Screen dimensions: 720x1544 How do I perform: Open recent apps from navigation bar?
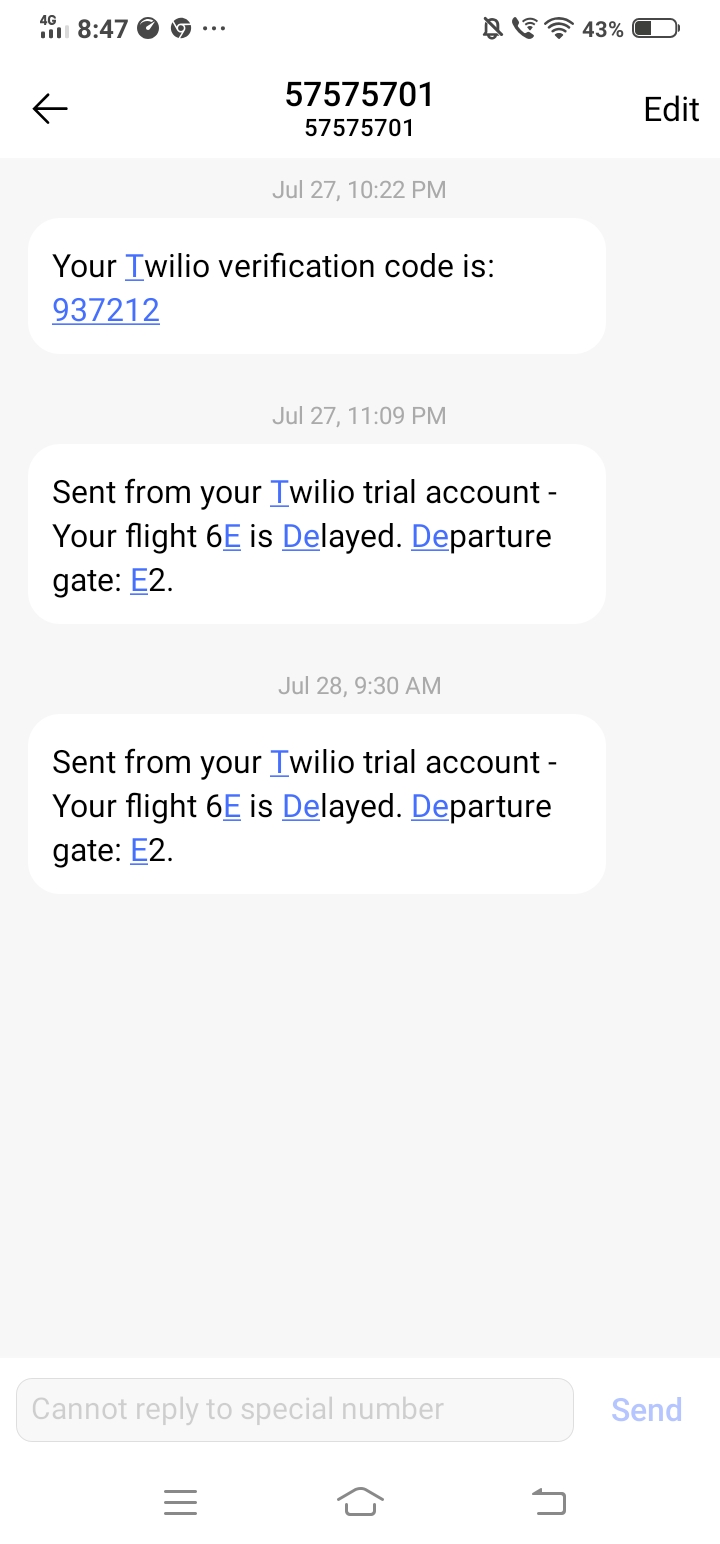click(x=180, y=1502)
